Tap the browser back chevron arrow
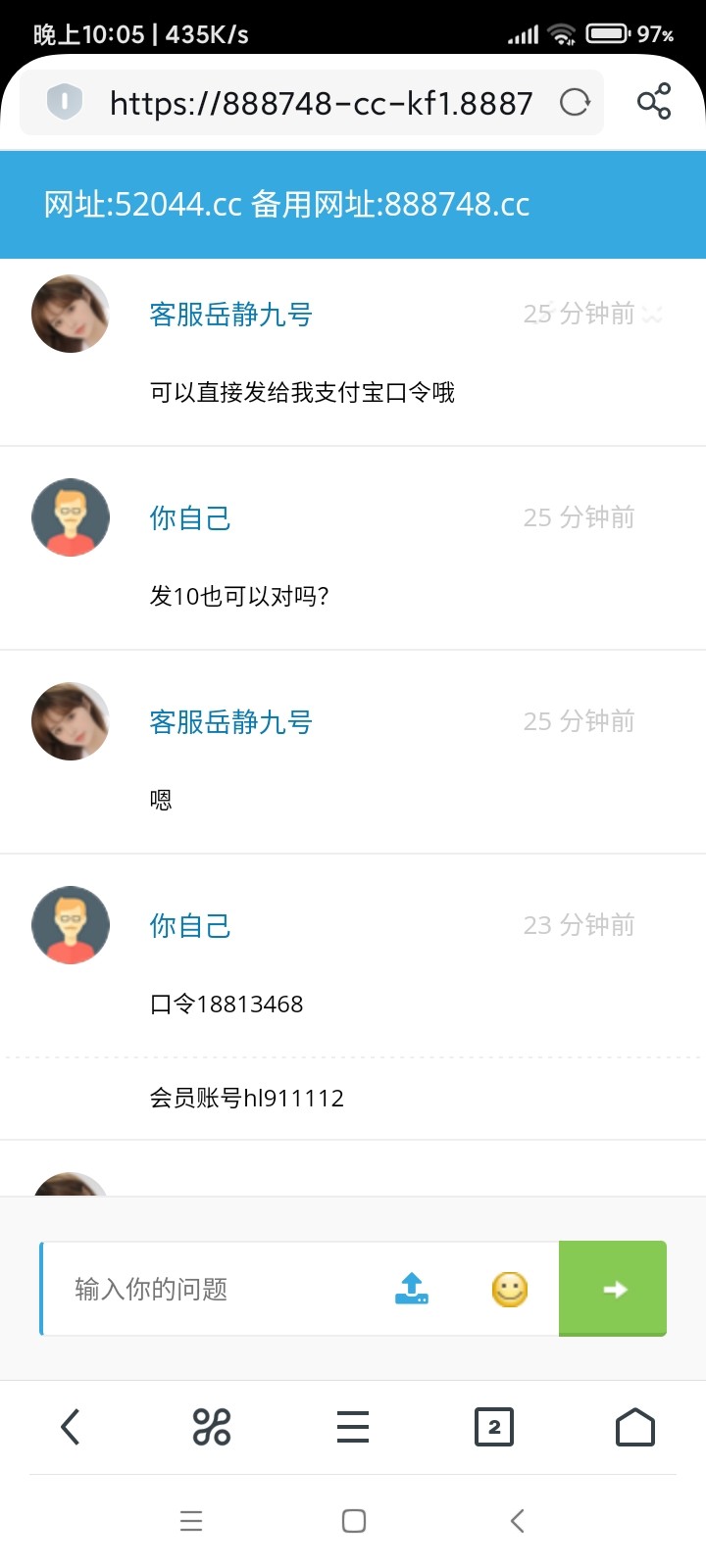 tap(70, 1427)
